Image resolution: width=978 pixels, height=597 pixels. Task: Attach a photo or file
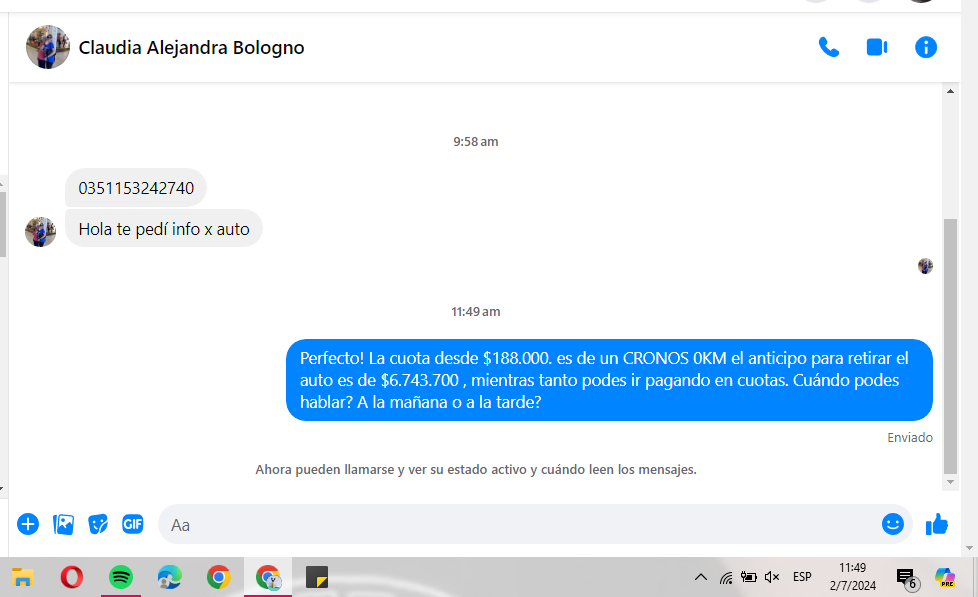[x=63, y=523]
